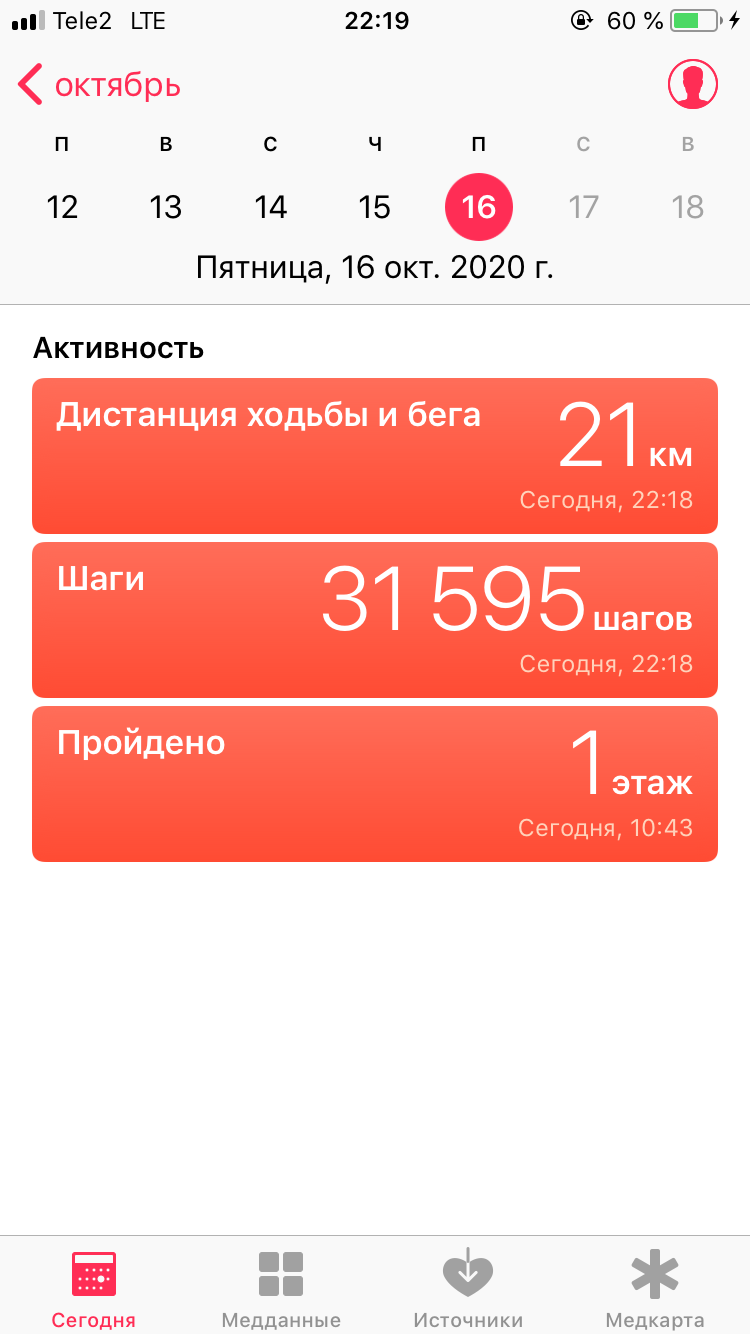
Task: Select date 12 in the week strip
Action: pos(62,207)
